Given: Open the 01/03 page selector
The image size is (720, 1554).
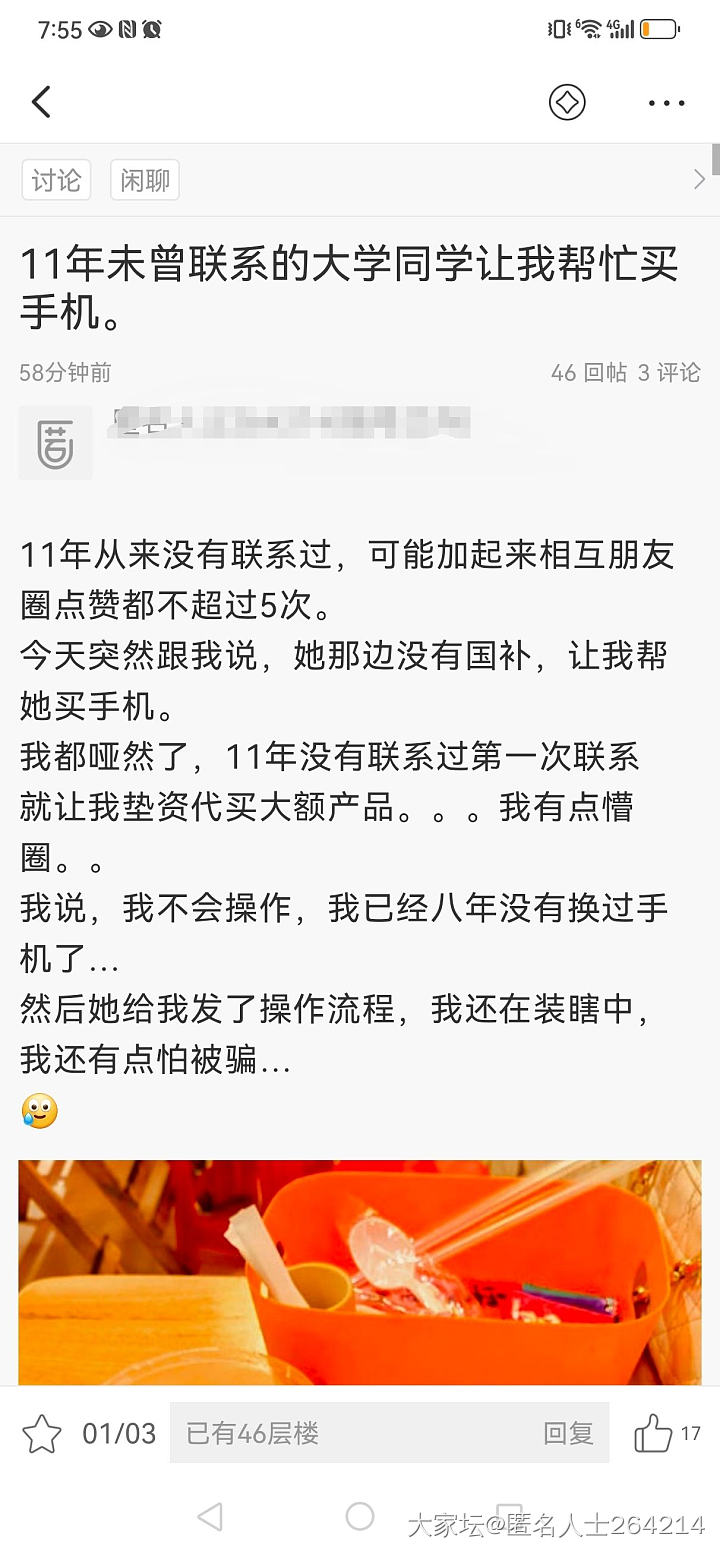Looking at the screenshot, I should click(119, 1434).
